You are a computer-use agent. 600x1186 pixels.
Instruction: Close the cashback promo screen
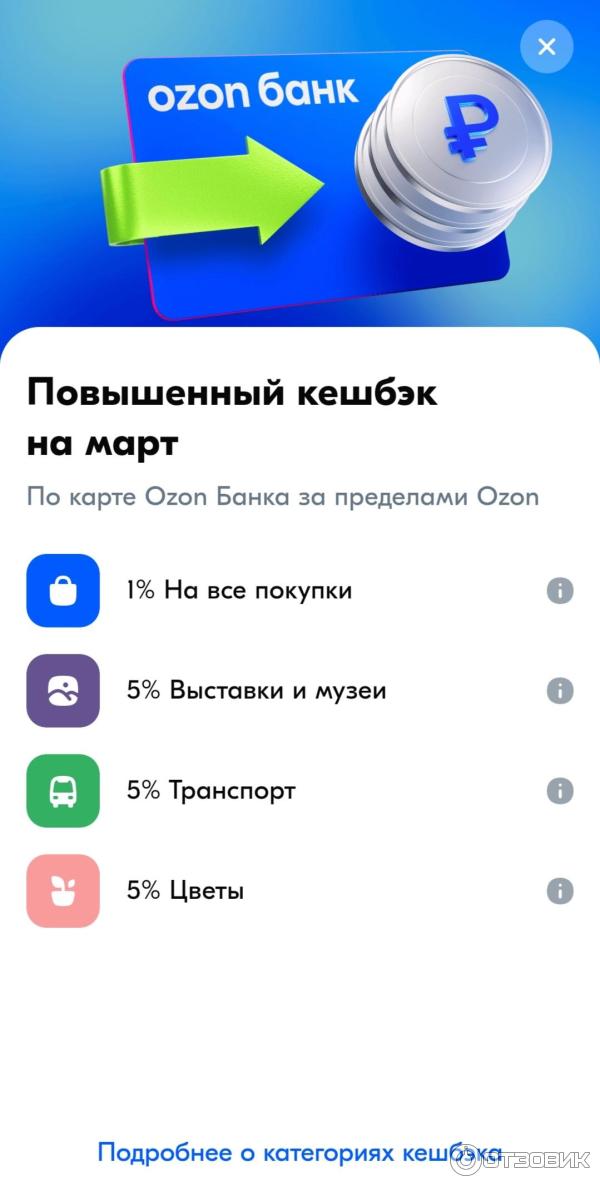pyautogui.click(x=546, y=46)
